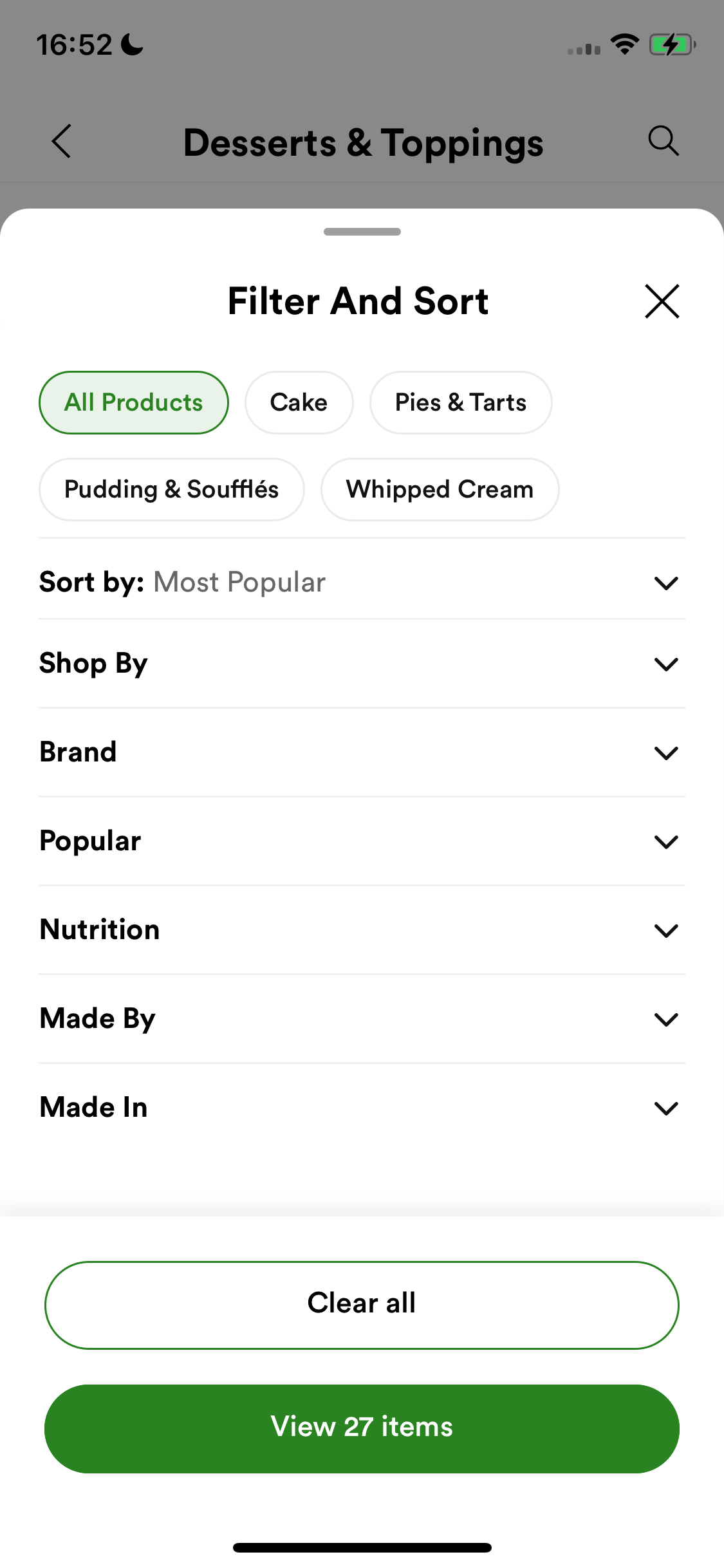This screenshot has height=1568, width=724.
Task: Select the All Products chip
Action: pyautogui.click(x=133, y=402)
